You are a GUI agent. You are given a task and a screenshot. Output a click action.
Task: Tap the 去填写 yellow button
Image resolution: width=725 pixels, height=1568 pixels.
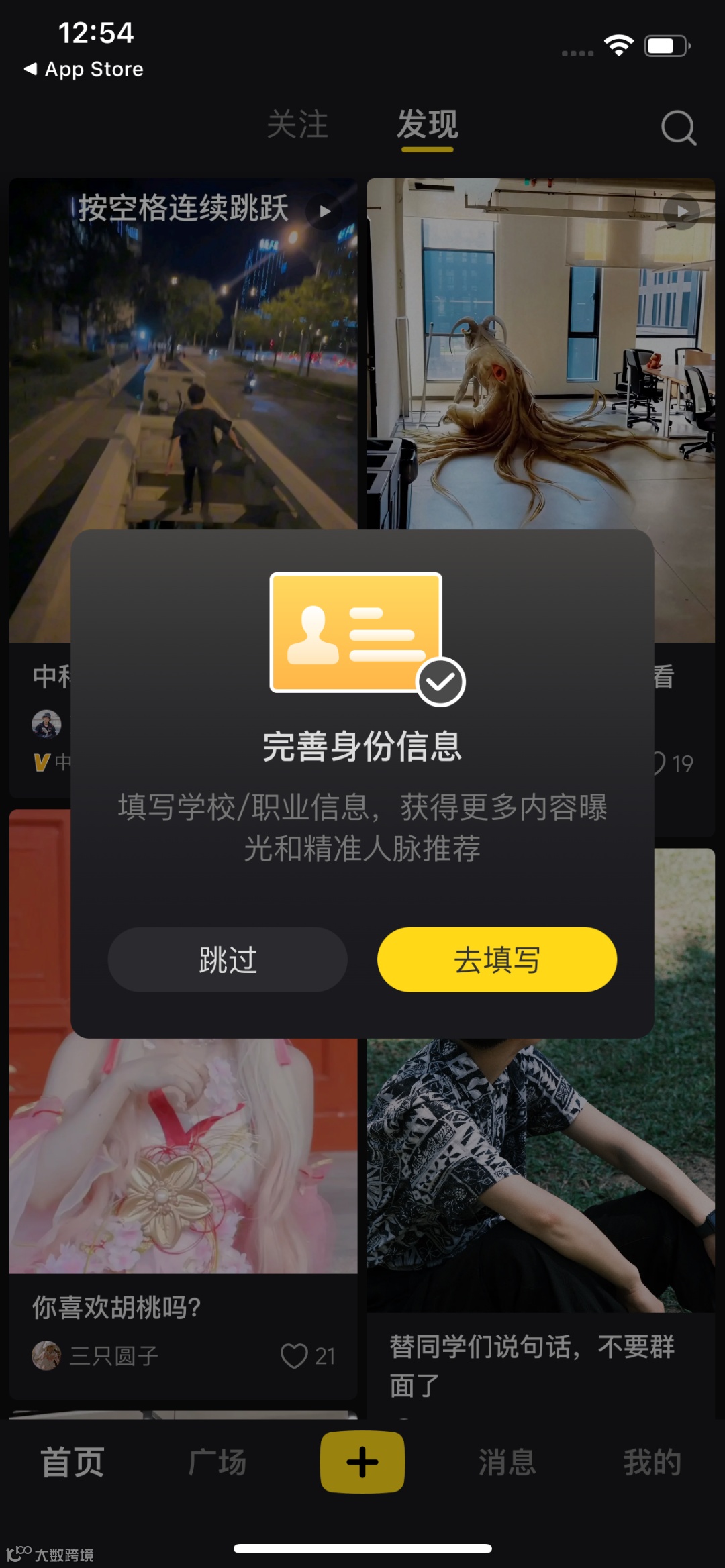496,960
